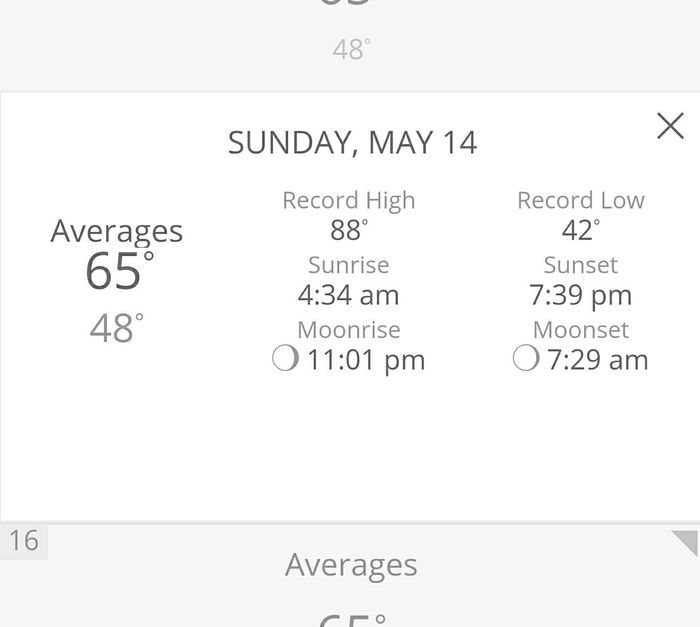Close the Sunday, May 14 details popup
The height and width of the screenshot is (627, 700).
pos(670,126)
